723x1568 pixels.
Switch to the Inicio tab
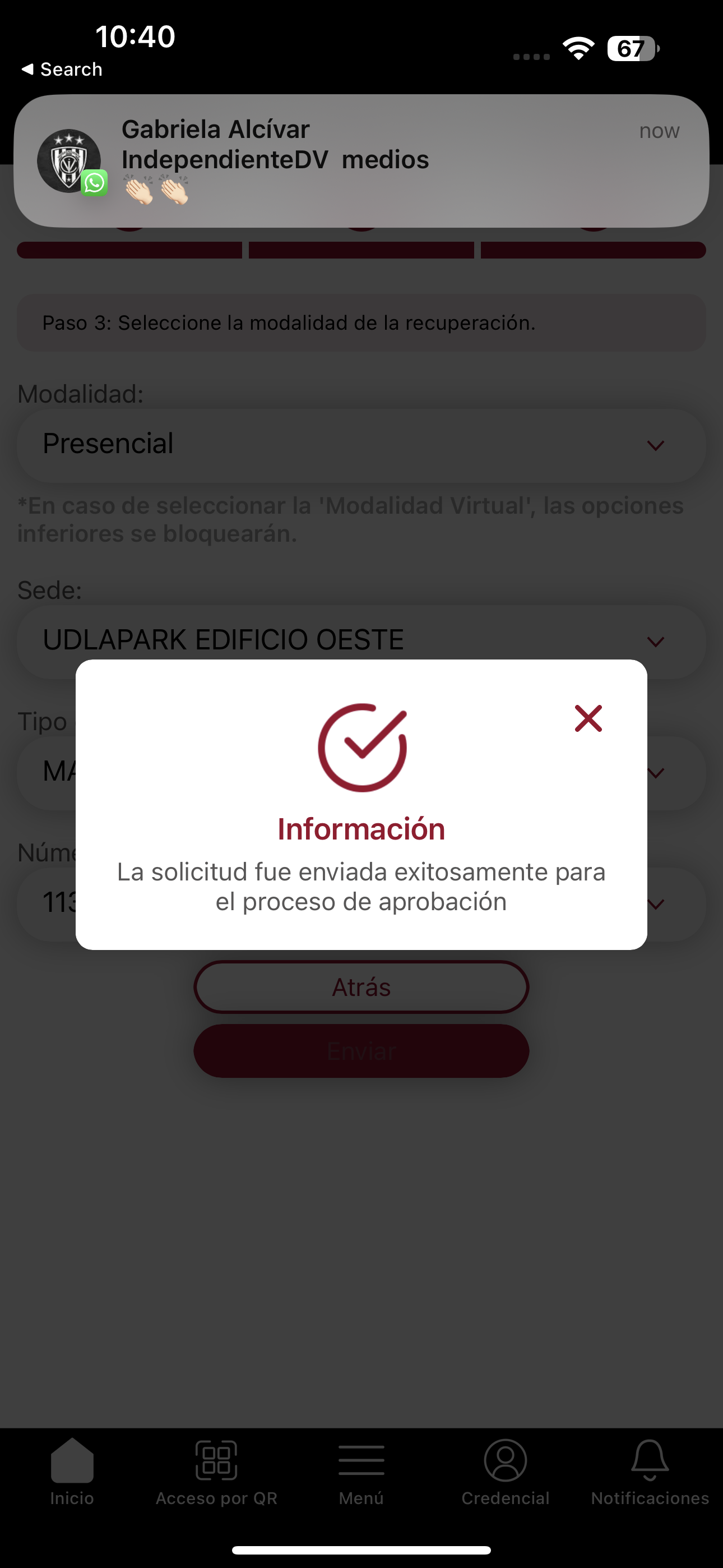[72, 1470]
